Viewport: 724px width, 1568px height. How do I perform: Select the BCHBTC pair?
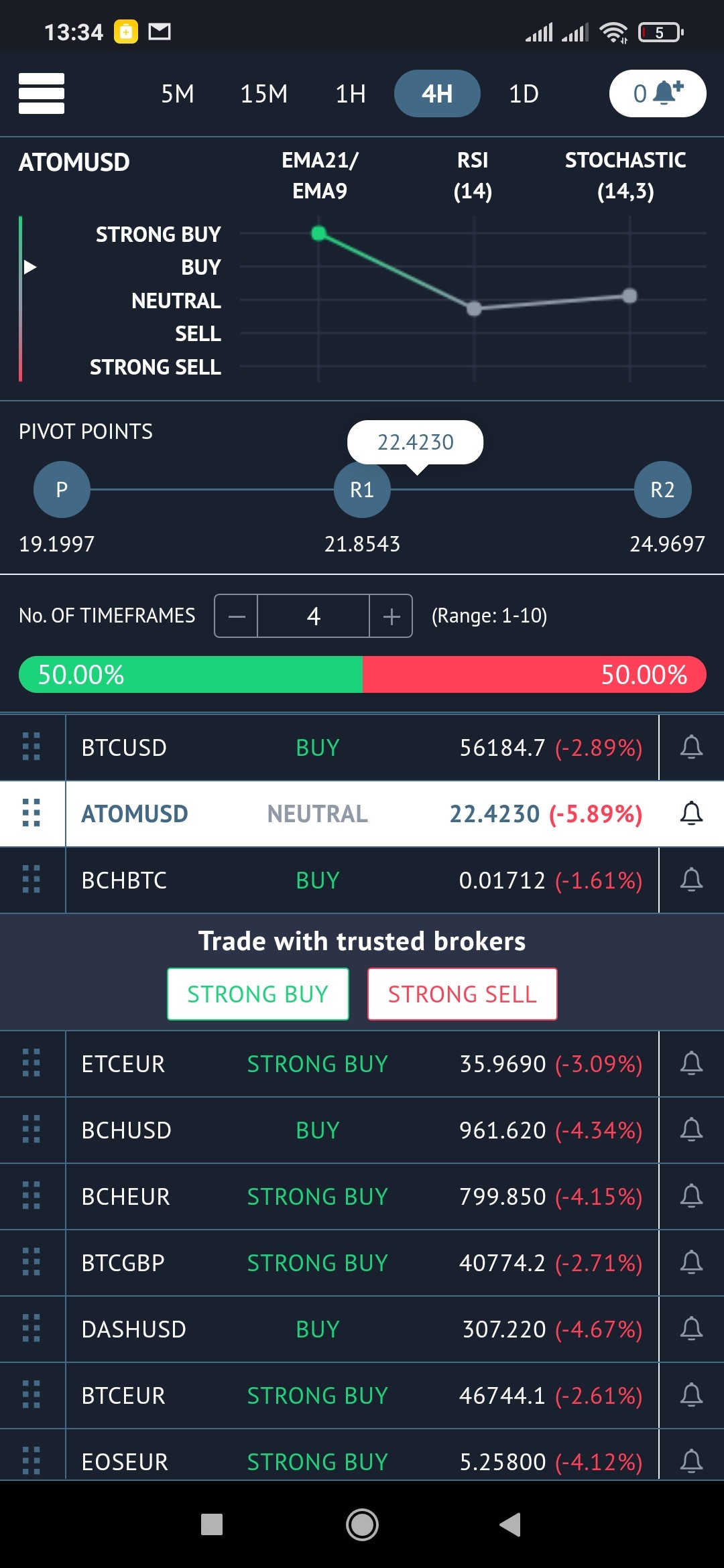[362, 880]
